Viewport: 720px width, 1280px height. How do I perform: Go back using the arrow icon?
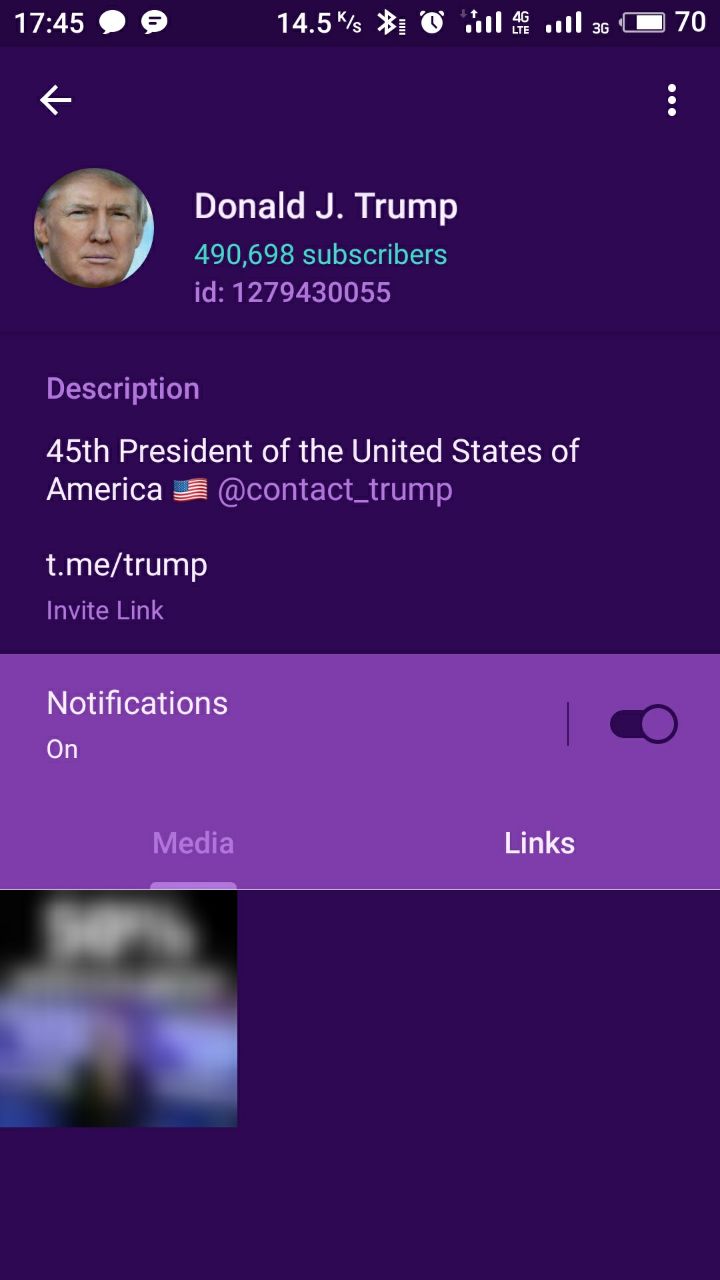(x=56, y=100)
